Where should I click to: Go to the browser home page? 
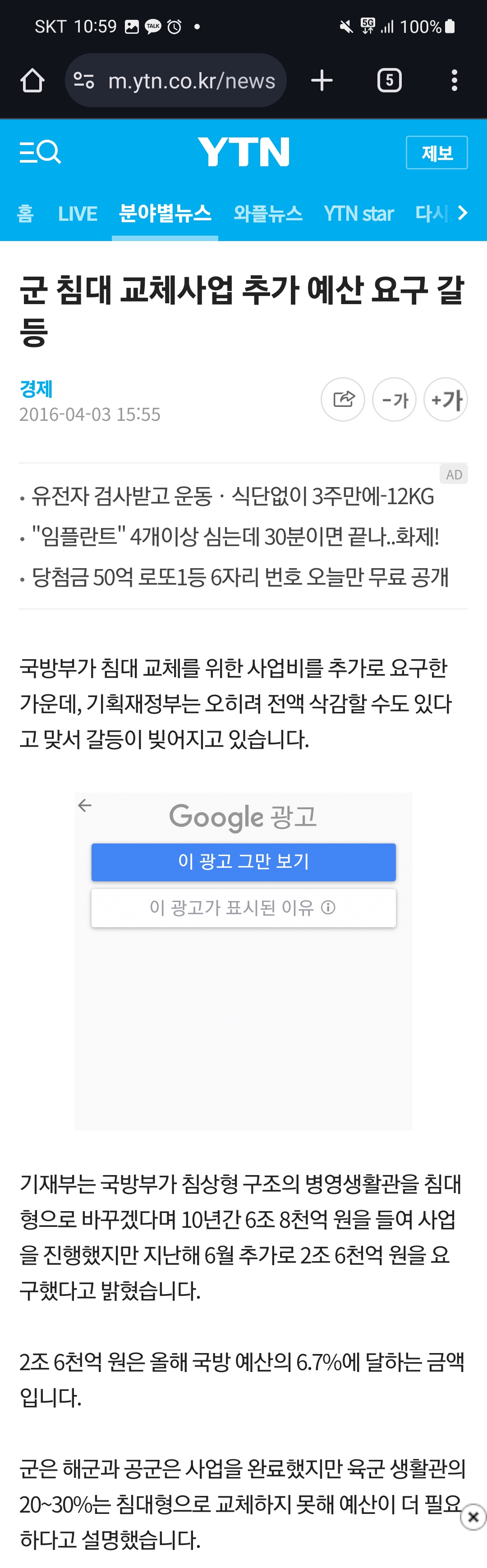[x=32, y=80]
